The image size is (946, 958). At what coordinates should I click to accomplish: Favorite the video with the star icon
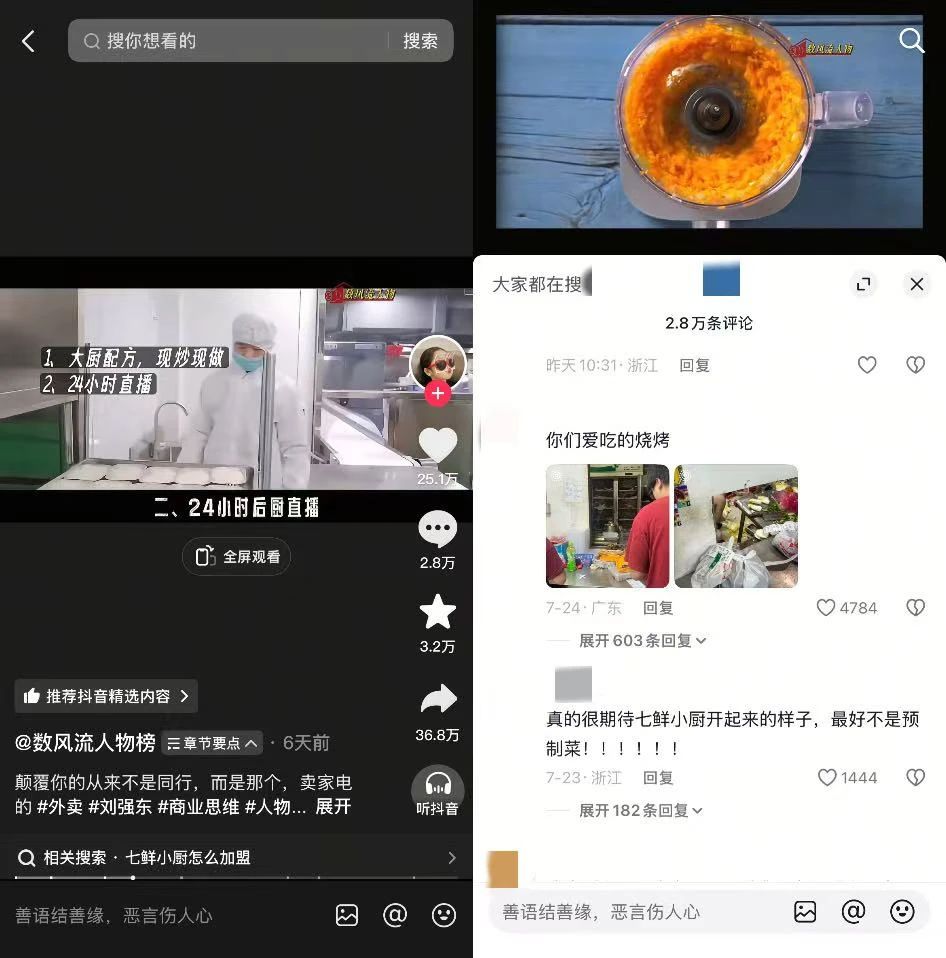pos(437,612)
